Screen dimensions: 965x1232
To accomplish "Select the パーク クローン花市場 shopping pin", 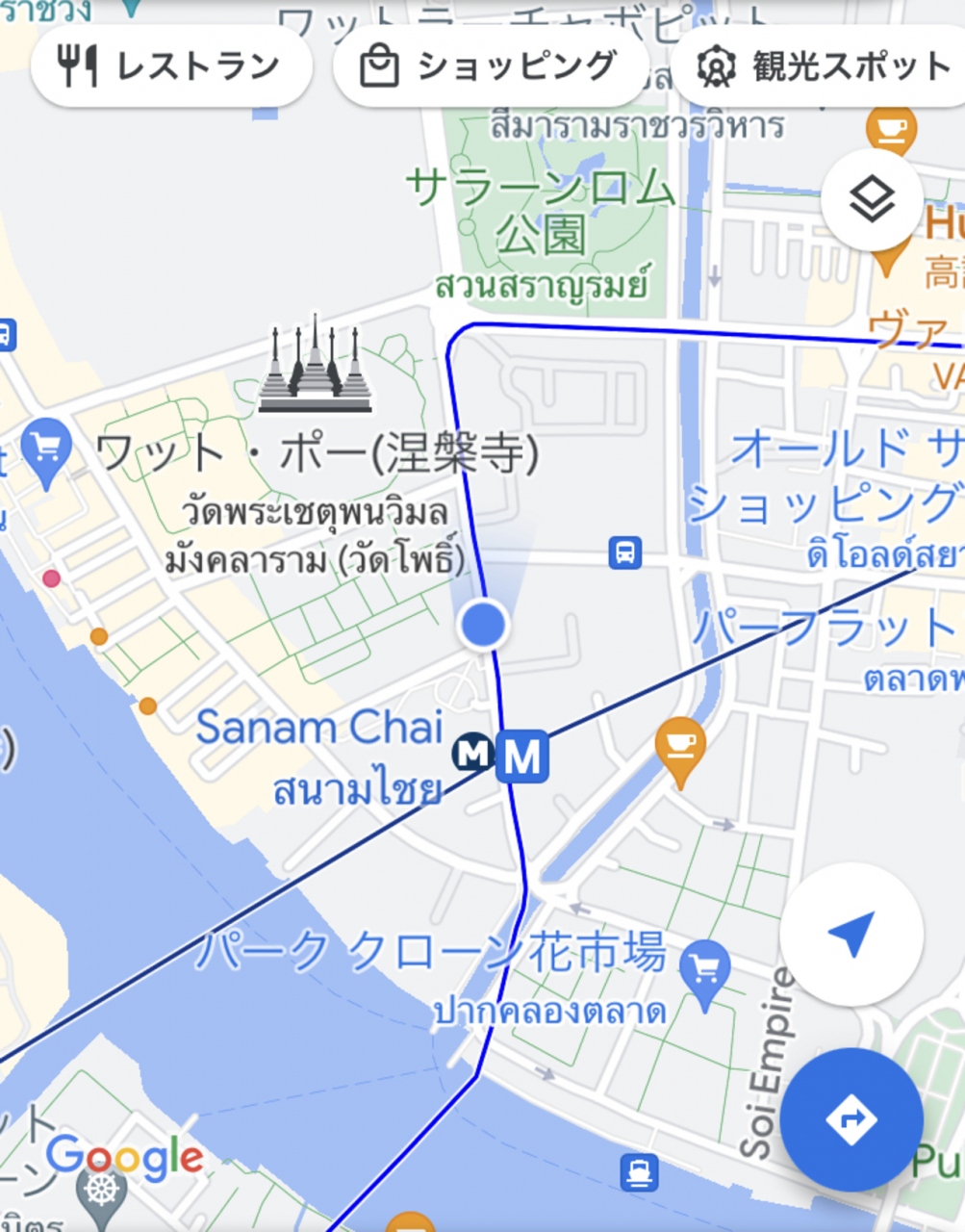I will point(705,972).
